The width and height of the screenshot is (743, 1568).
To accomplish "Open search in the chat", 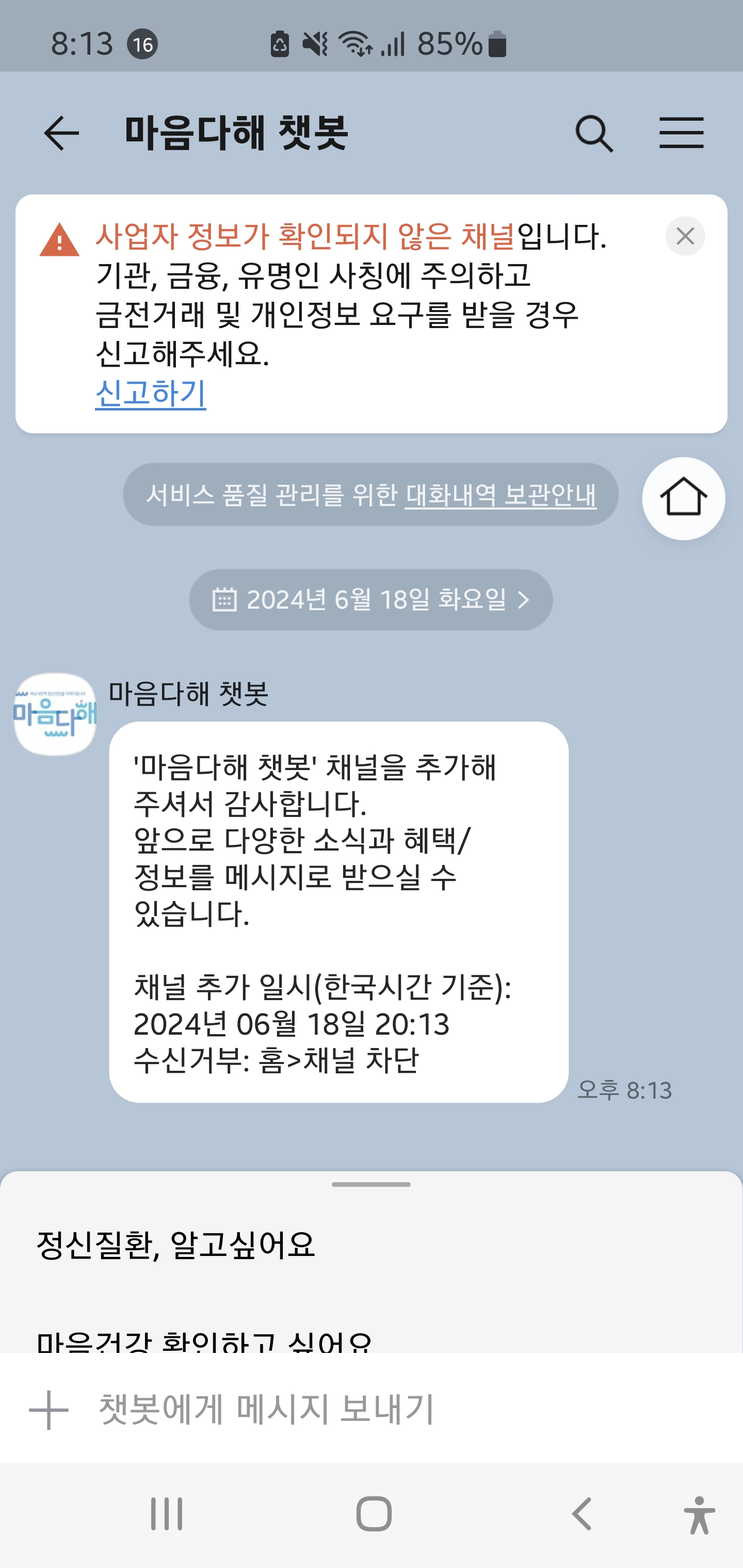I will [x=594, y=133].
